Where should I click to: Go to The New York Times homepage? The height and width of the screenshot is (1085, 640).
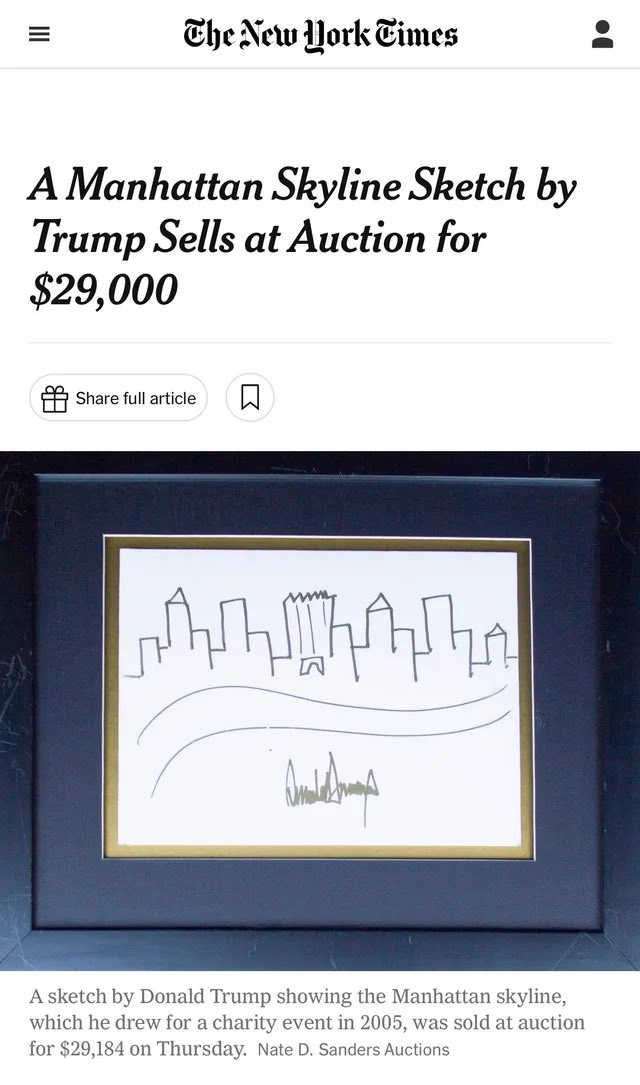[x=320, y=34]
